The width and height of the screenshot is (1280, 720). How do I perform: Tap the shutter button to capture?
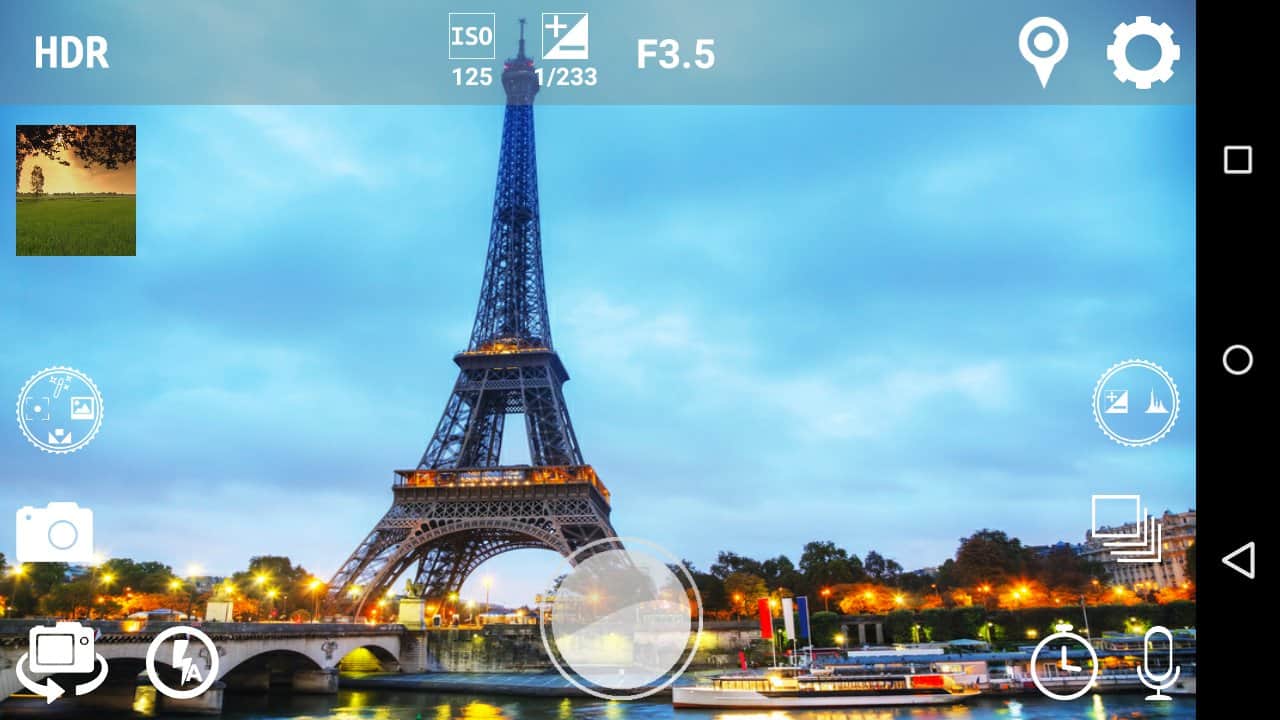(x=621, y=617)
